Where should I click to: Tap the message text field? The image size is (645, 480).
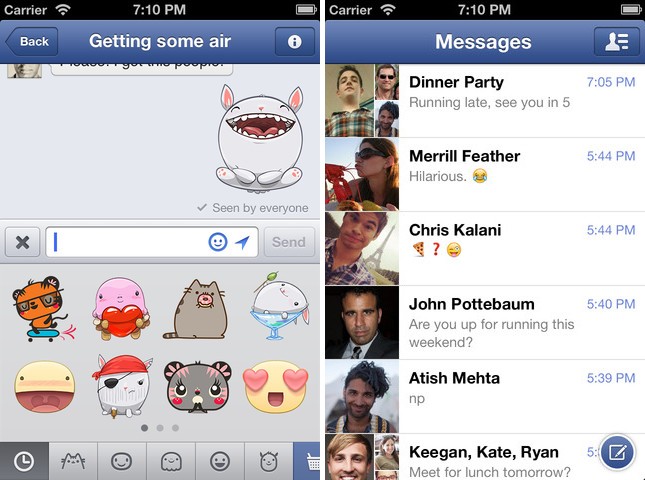click(x=128, y=242)
